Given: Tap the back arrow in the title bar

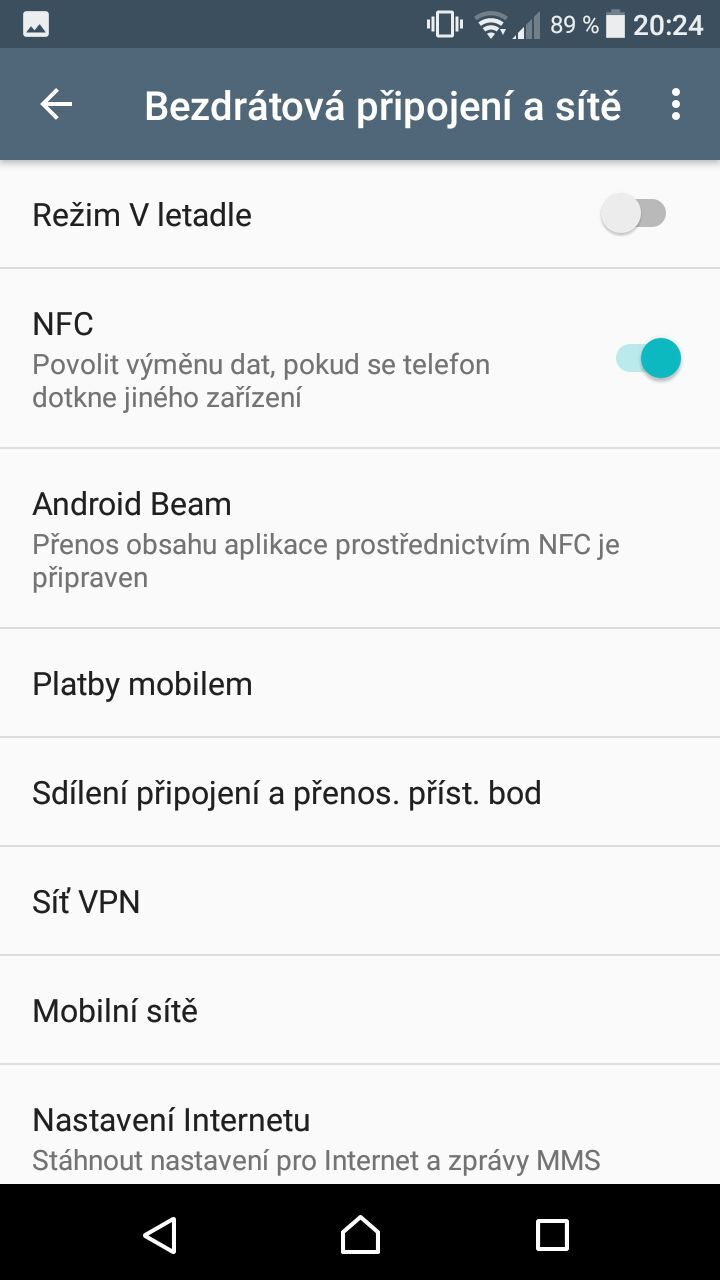Looking at the screenshot, I should 57,103.
